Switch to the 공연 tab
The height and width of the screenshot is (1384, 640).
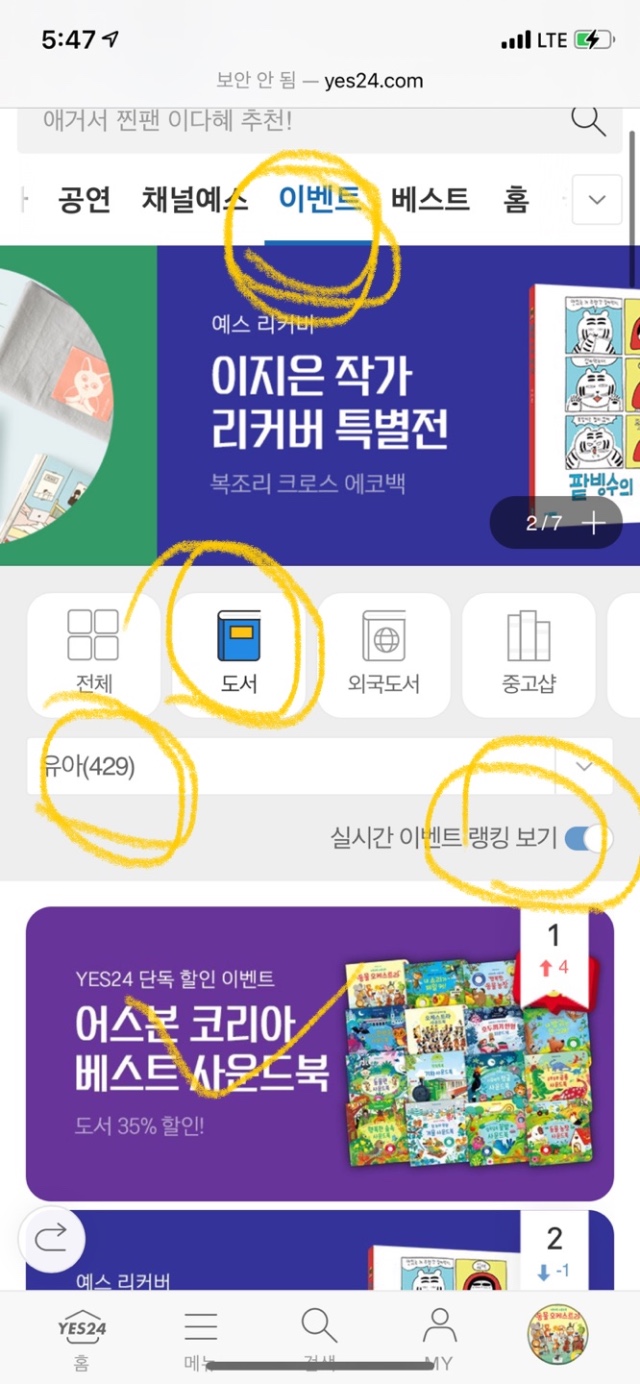pyautogui.click(x=84, y=199)
